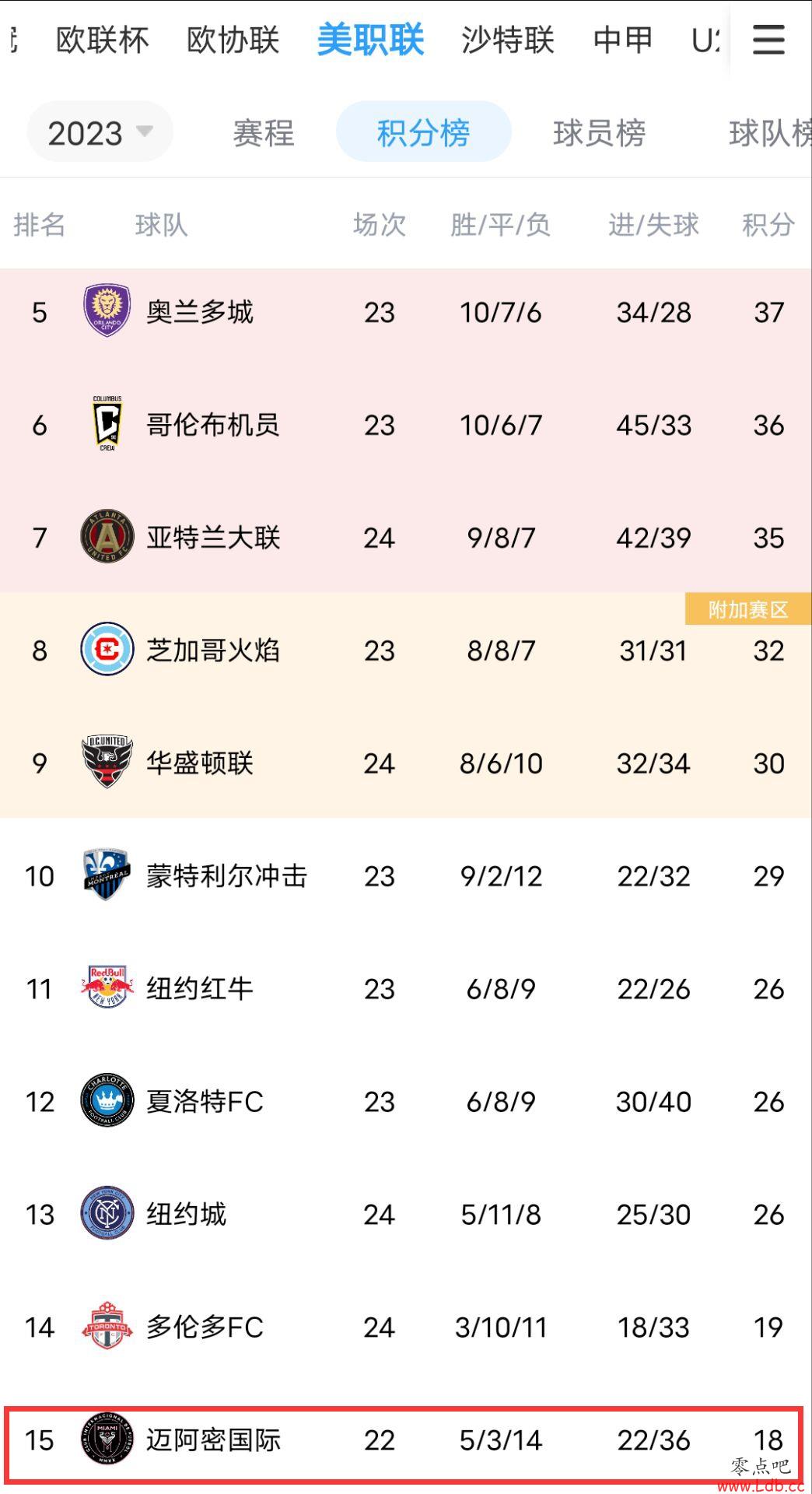Image resolution: width=812 pixels, height=1494 pixels.
Task: Select the 中甲 league tab
Action: [x=623, y=40]
